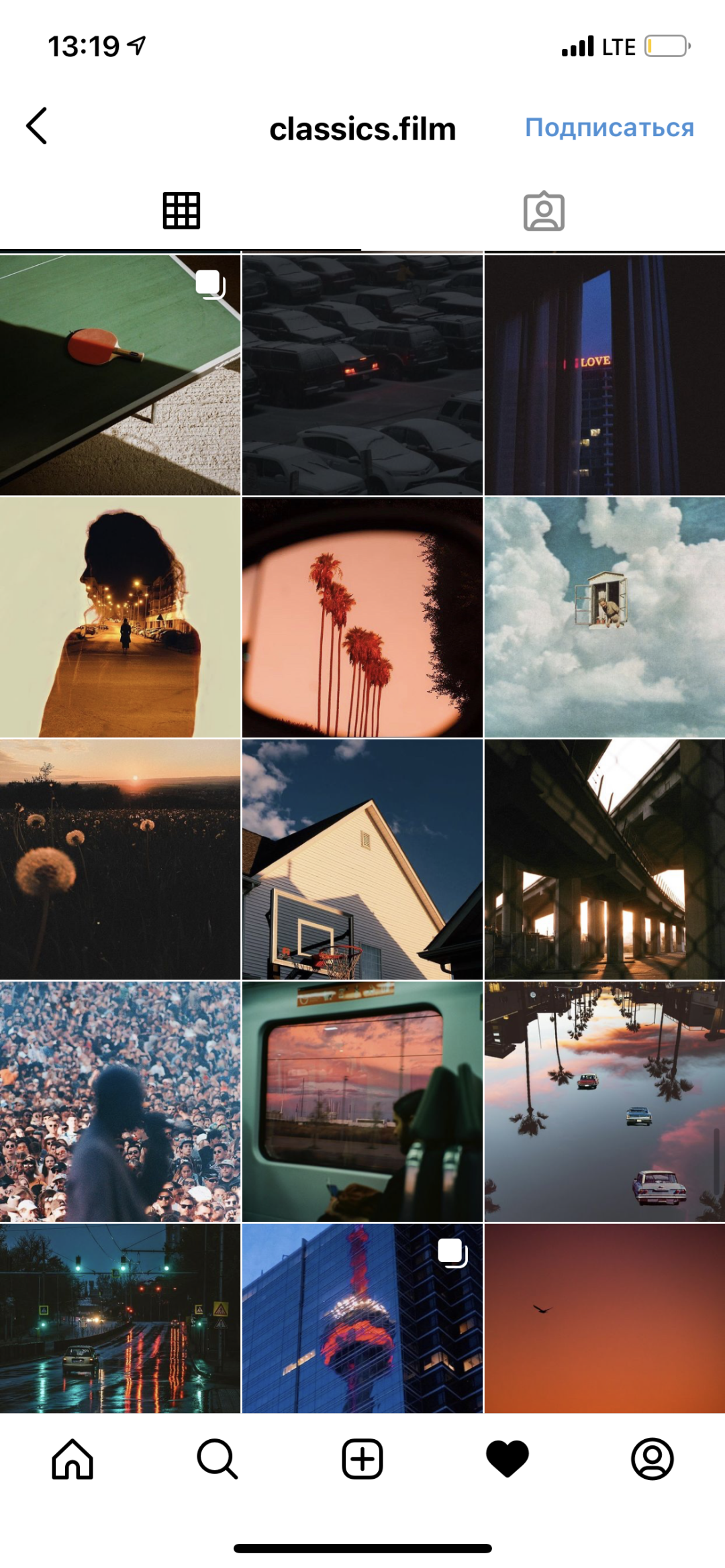Open the LOVE neon sign post
This screenshot has width=725, height=1568.
(604, 374)
